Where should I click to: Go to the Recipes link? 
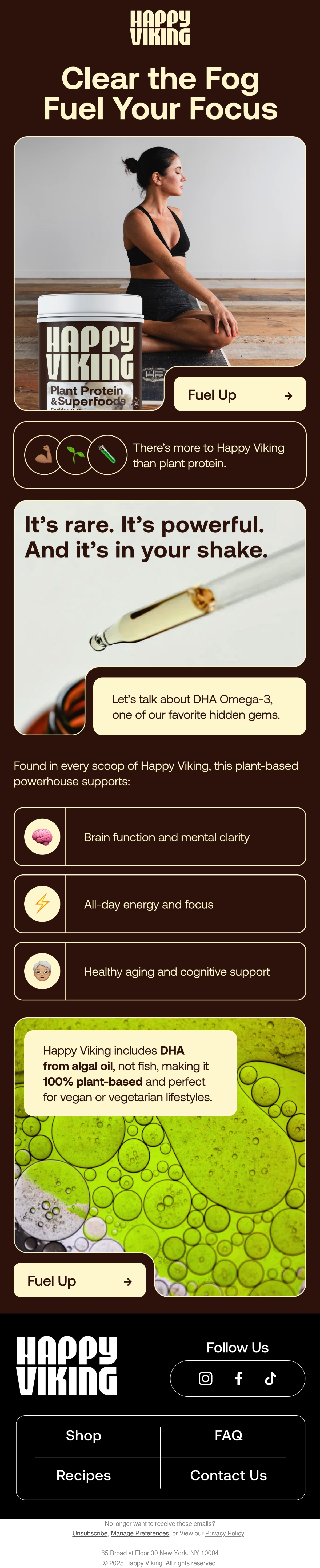[83, 1475]
